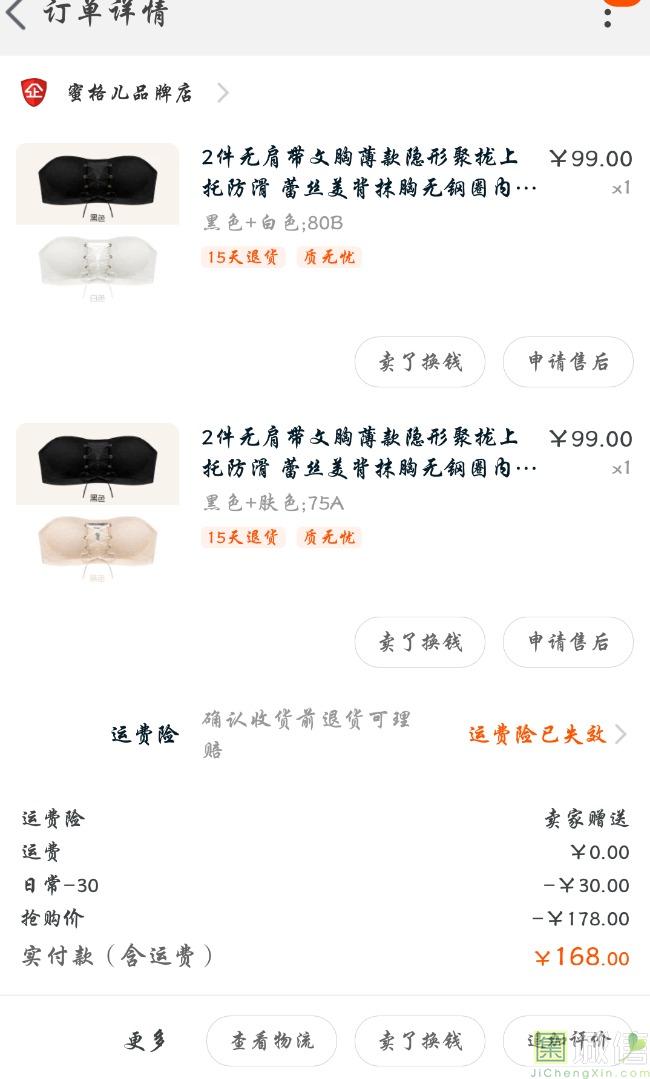This screenshot has height=1079, width=650.
Task: Tap 查看物流 to track shipping
Action: [272, 1041]
